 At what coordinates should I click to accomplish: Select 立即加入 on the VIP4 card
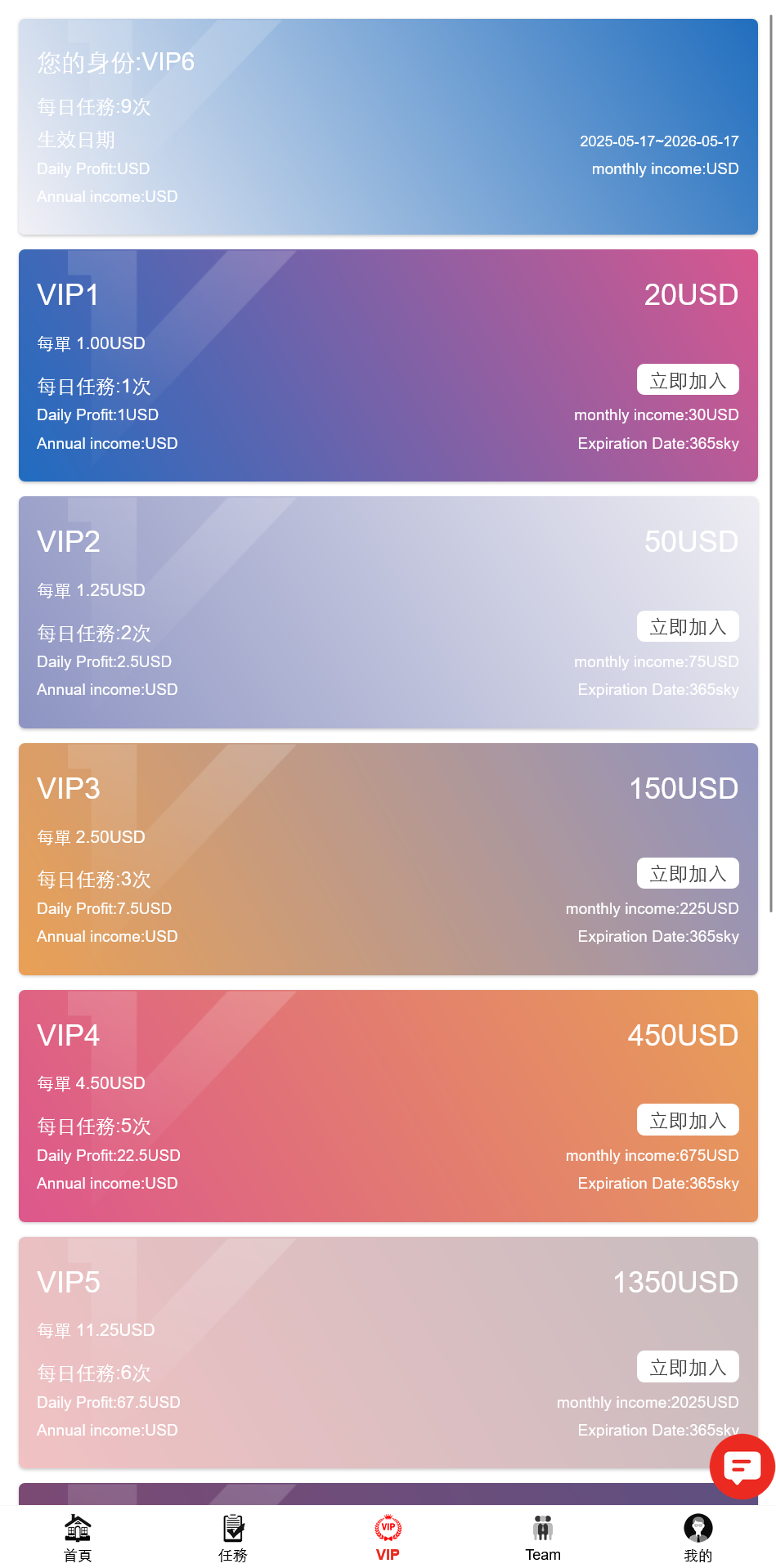tap(688, 1120)
